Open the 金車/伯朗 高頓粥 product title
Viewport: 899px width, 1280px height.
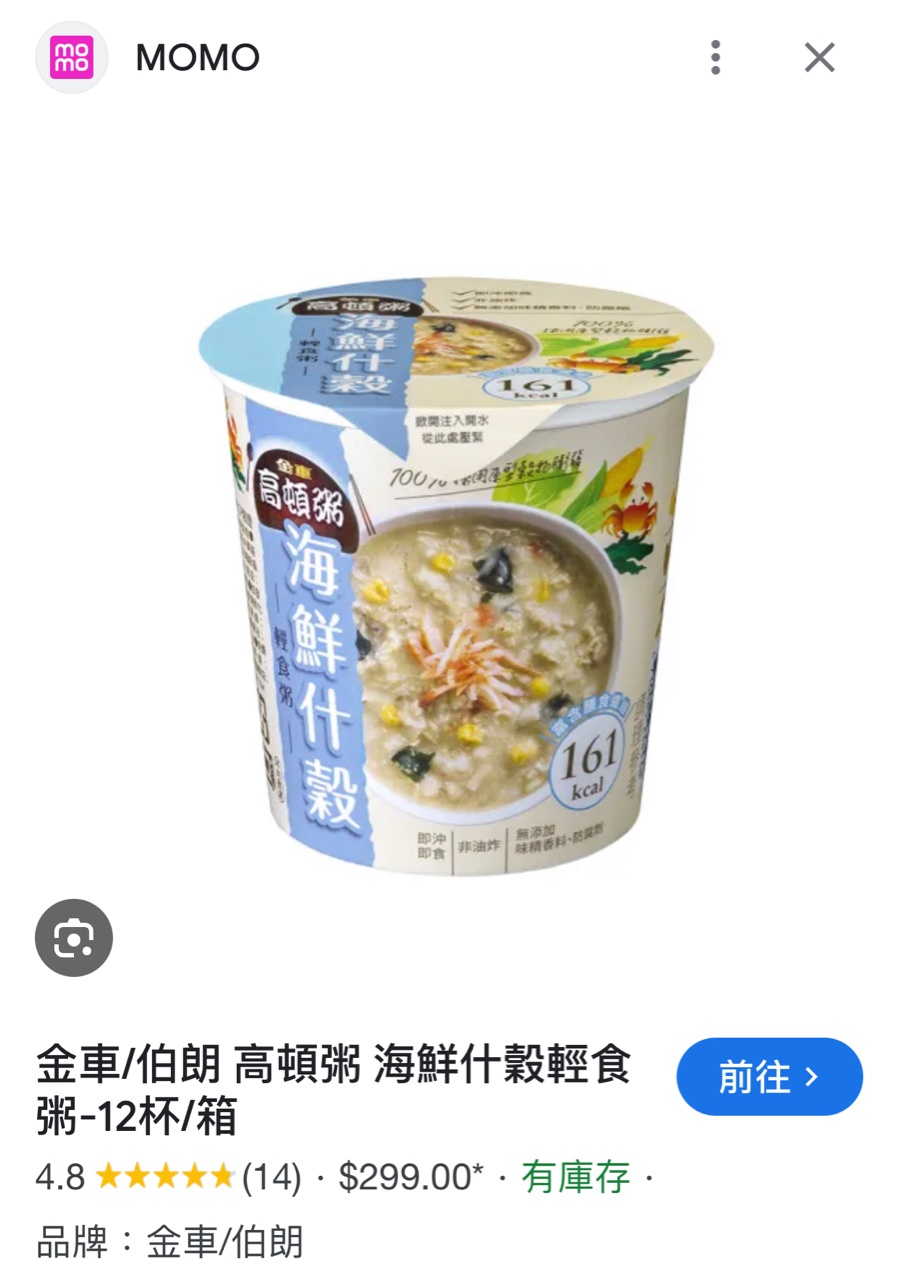pyautogui.click(x=333, y=1090)
